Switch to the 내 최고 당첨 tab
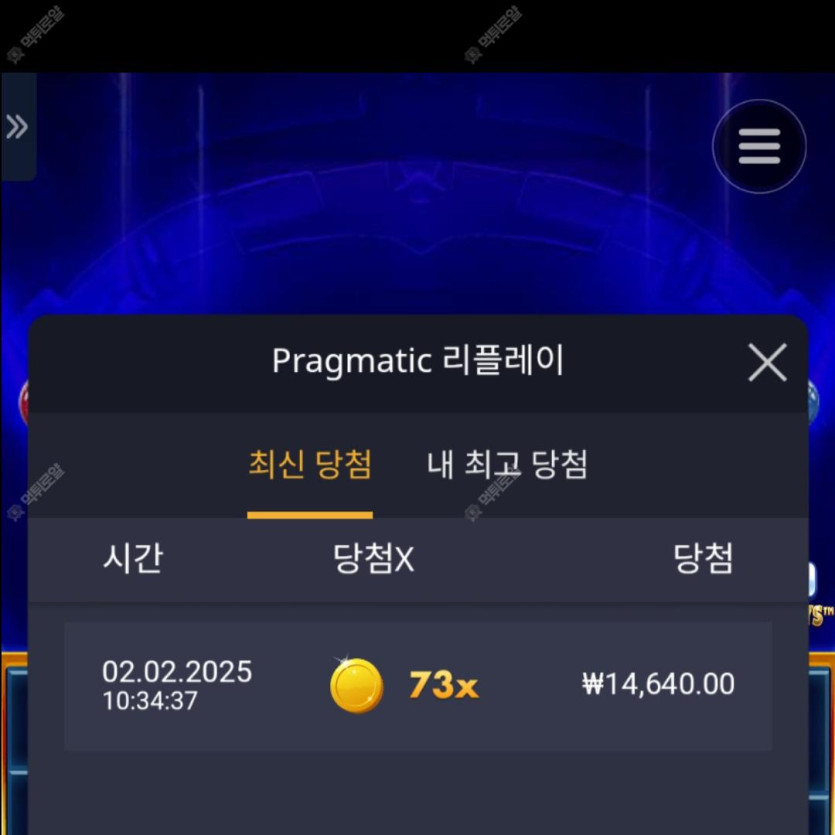This screenshot has width=835, height=835. 507,465
